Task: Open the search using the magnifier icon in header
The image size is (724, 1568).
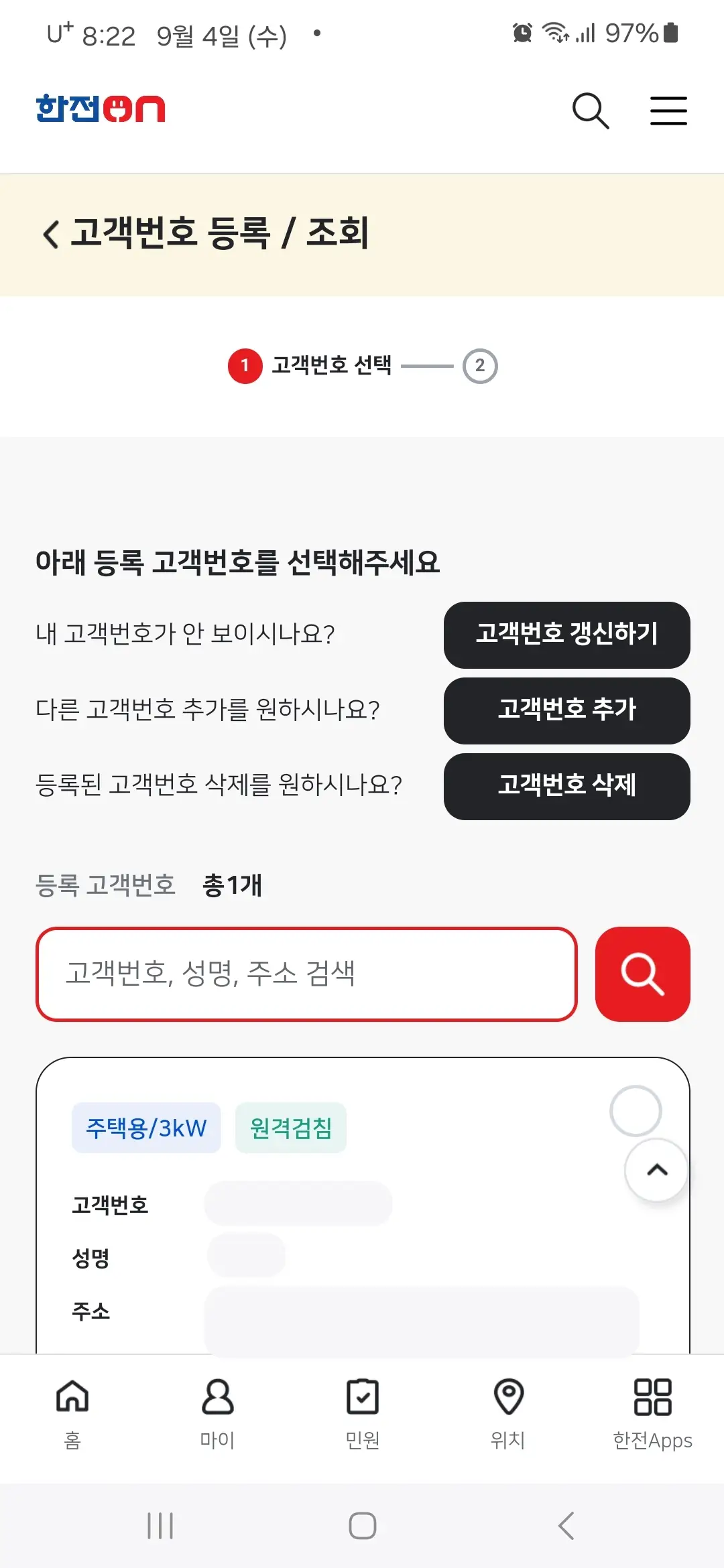Action: click(591, 110)
